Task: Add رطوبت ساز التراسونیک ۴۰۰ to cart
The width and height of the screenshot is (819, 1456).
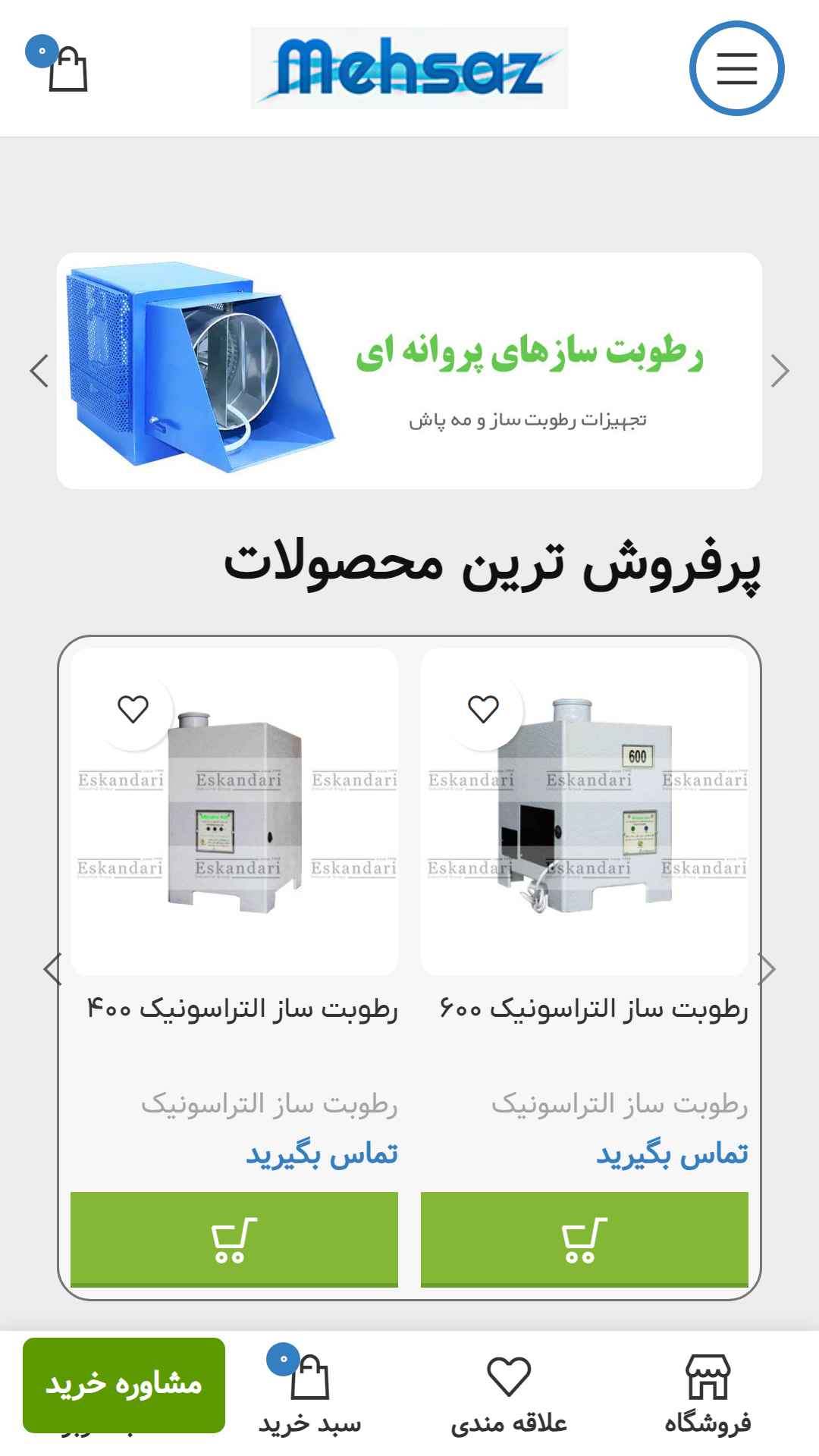Action: [x=234, y=1240]
